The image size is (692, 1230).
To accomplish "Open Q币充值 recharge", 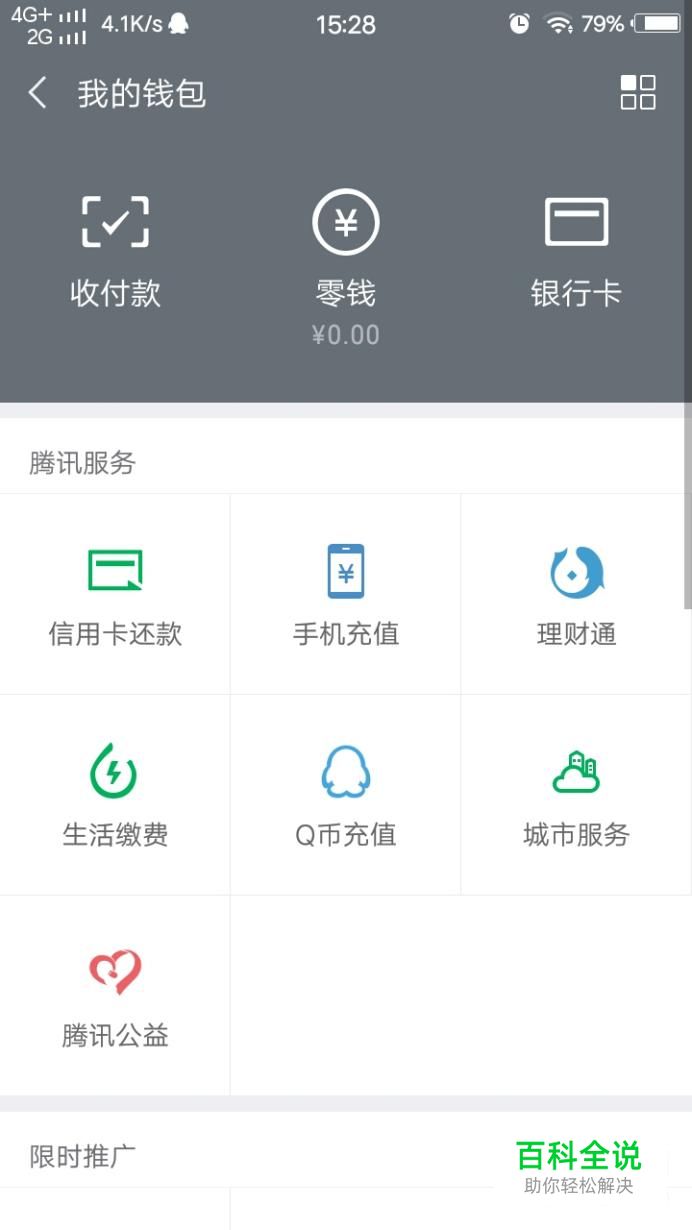I will (x=346, y=795).
